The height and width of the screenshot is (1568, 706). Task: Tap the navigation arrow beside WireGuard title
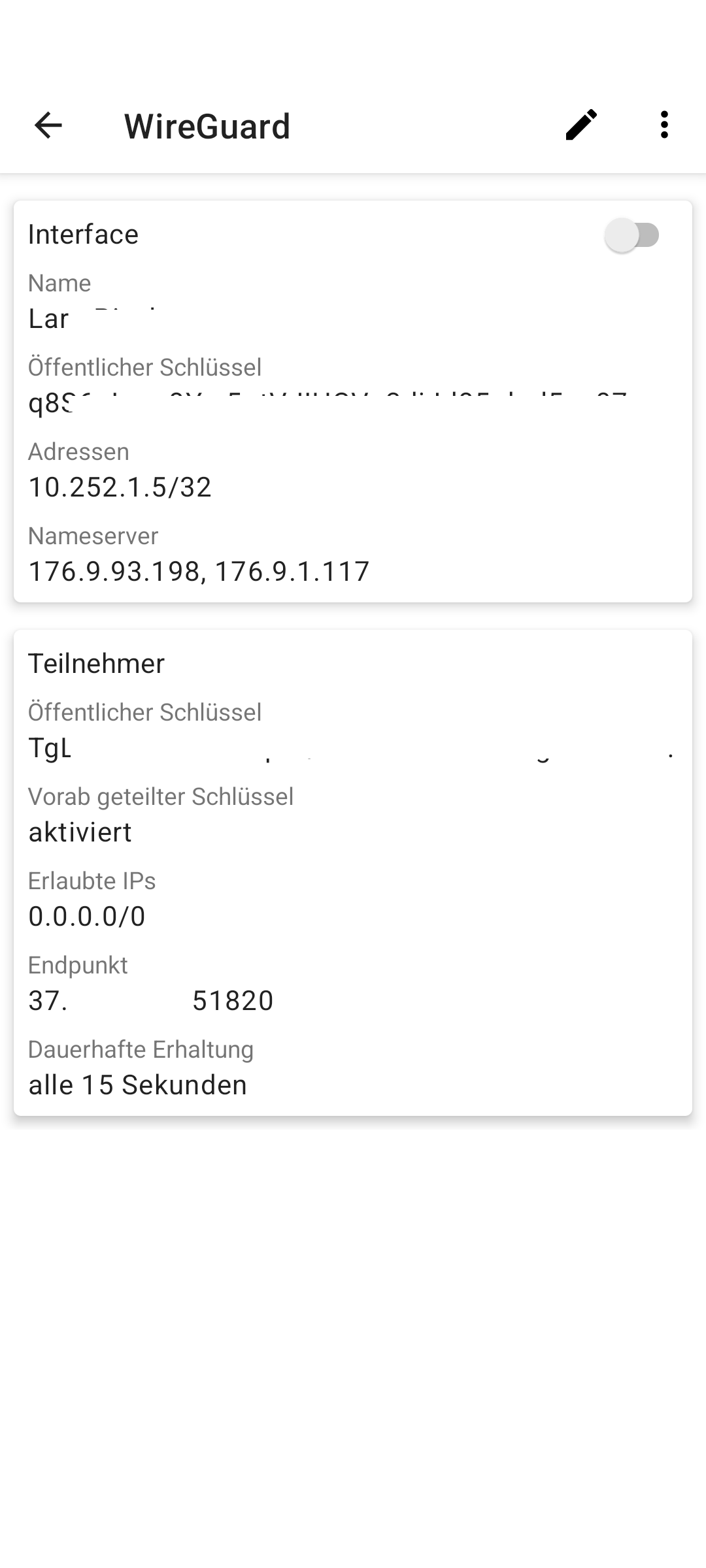[48, 126]
